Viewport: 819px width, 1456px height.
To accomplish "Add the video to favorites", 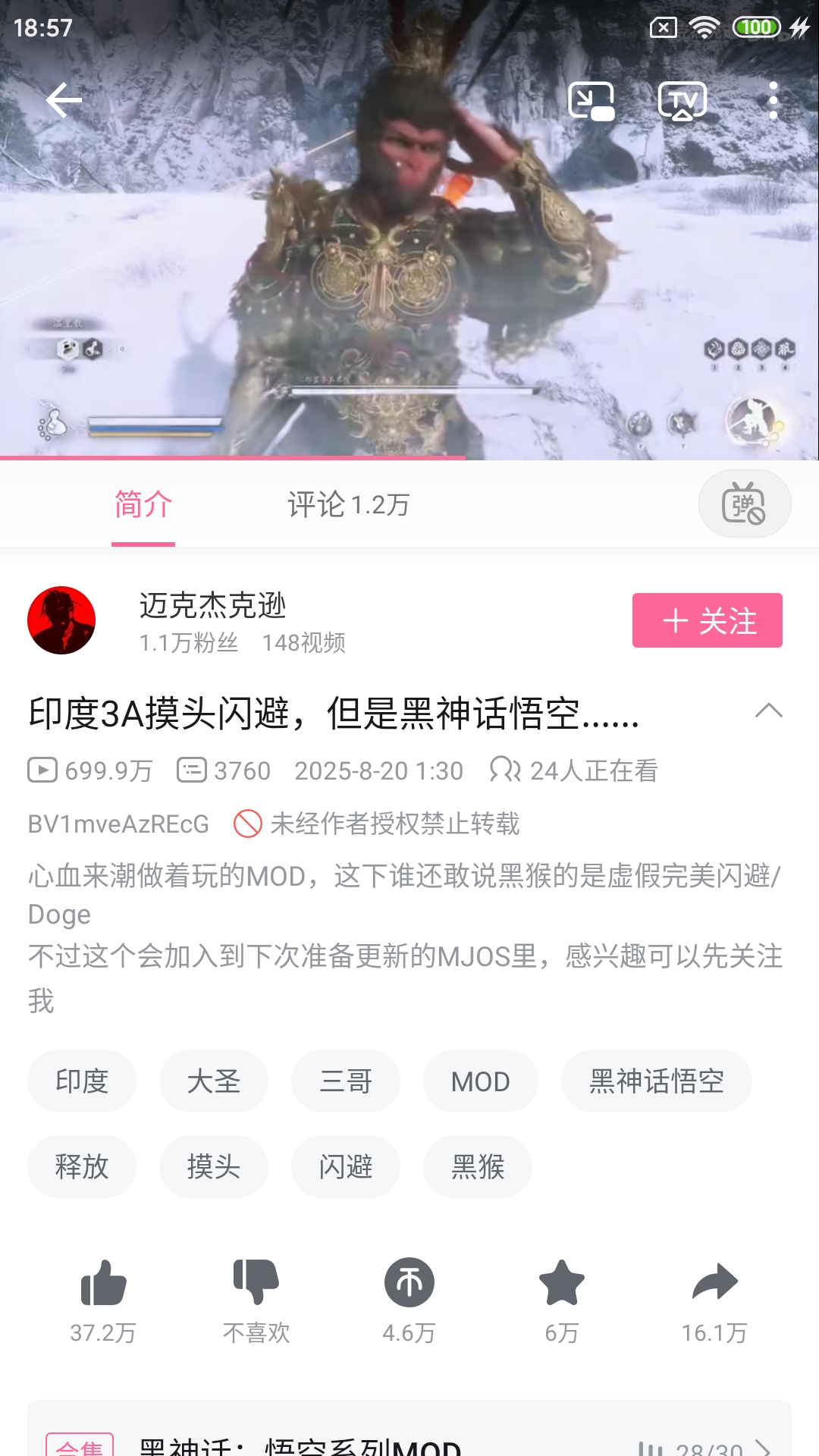I will [562, 1299].
